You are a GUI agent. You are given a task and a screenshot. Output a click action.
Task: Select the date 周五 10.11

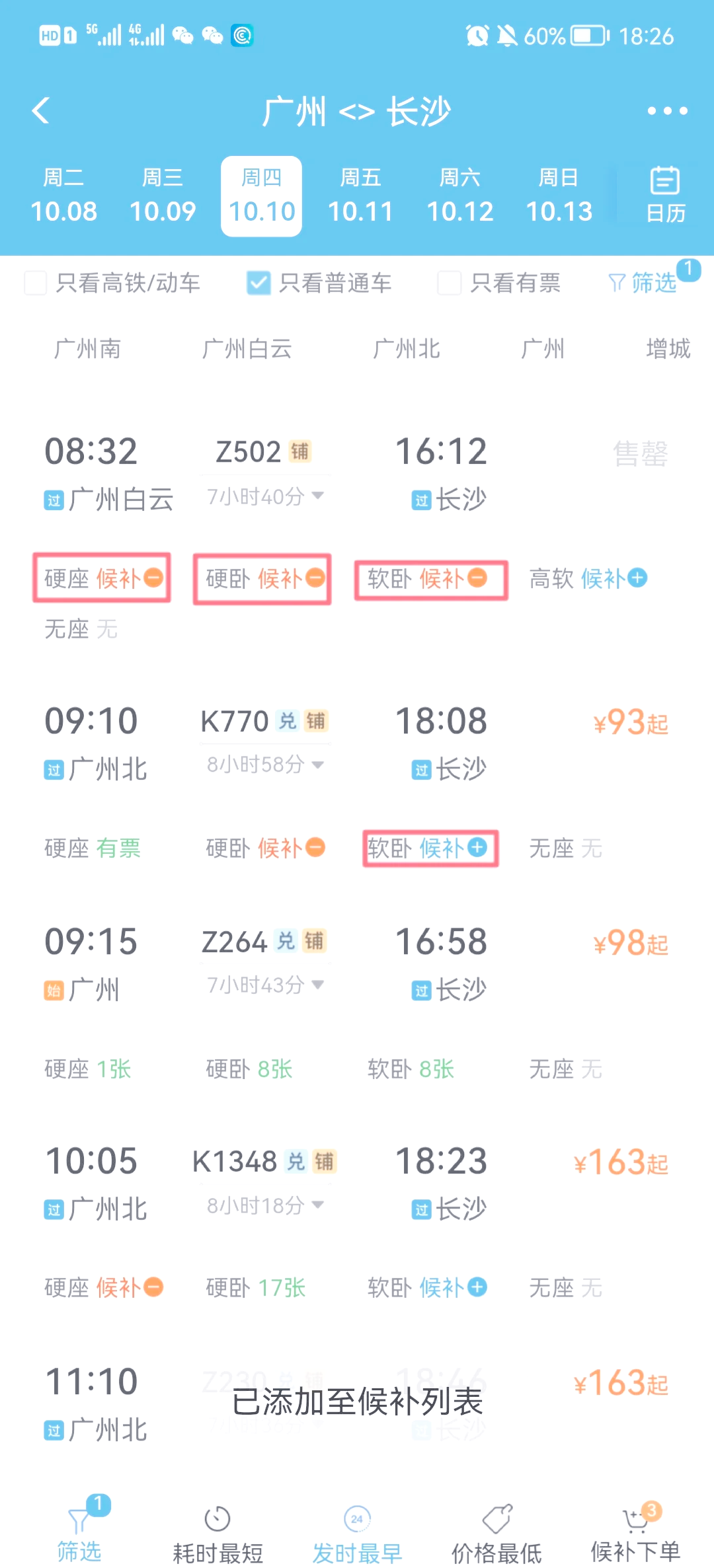[x=360, y=196]
